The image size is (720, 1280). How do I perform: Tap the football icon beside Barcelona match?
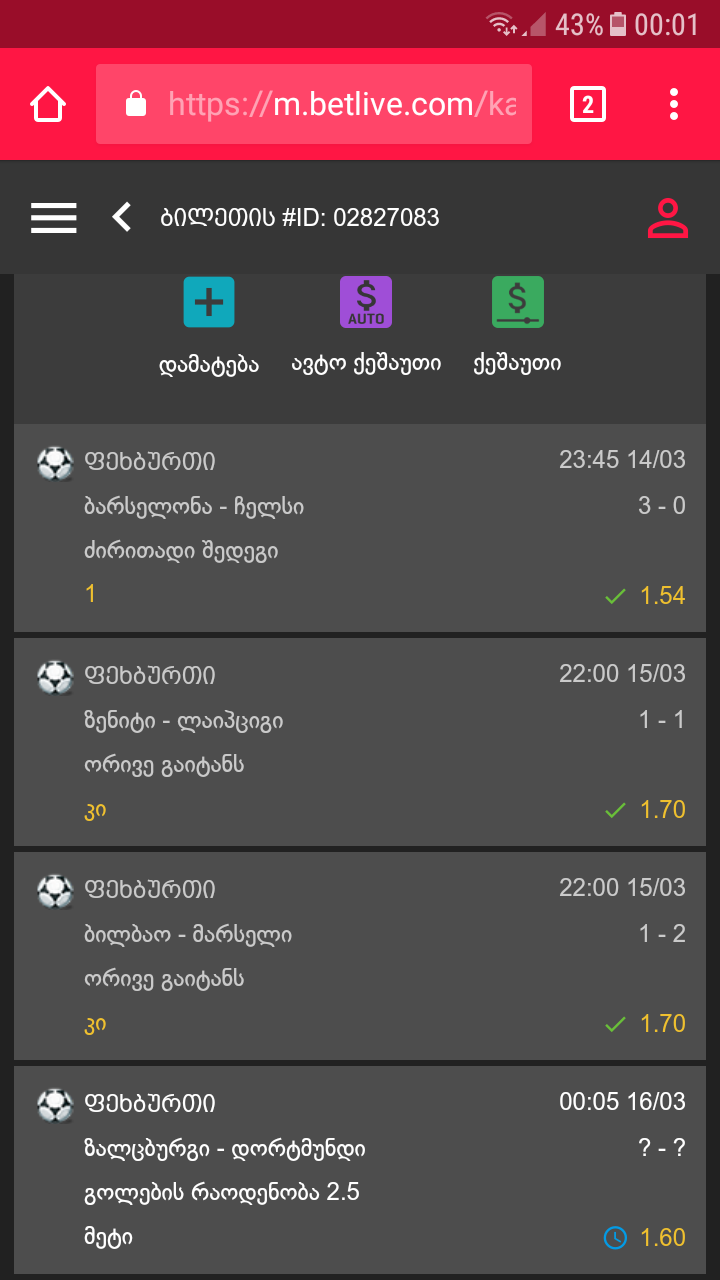click(x=55, y=462)
